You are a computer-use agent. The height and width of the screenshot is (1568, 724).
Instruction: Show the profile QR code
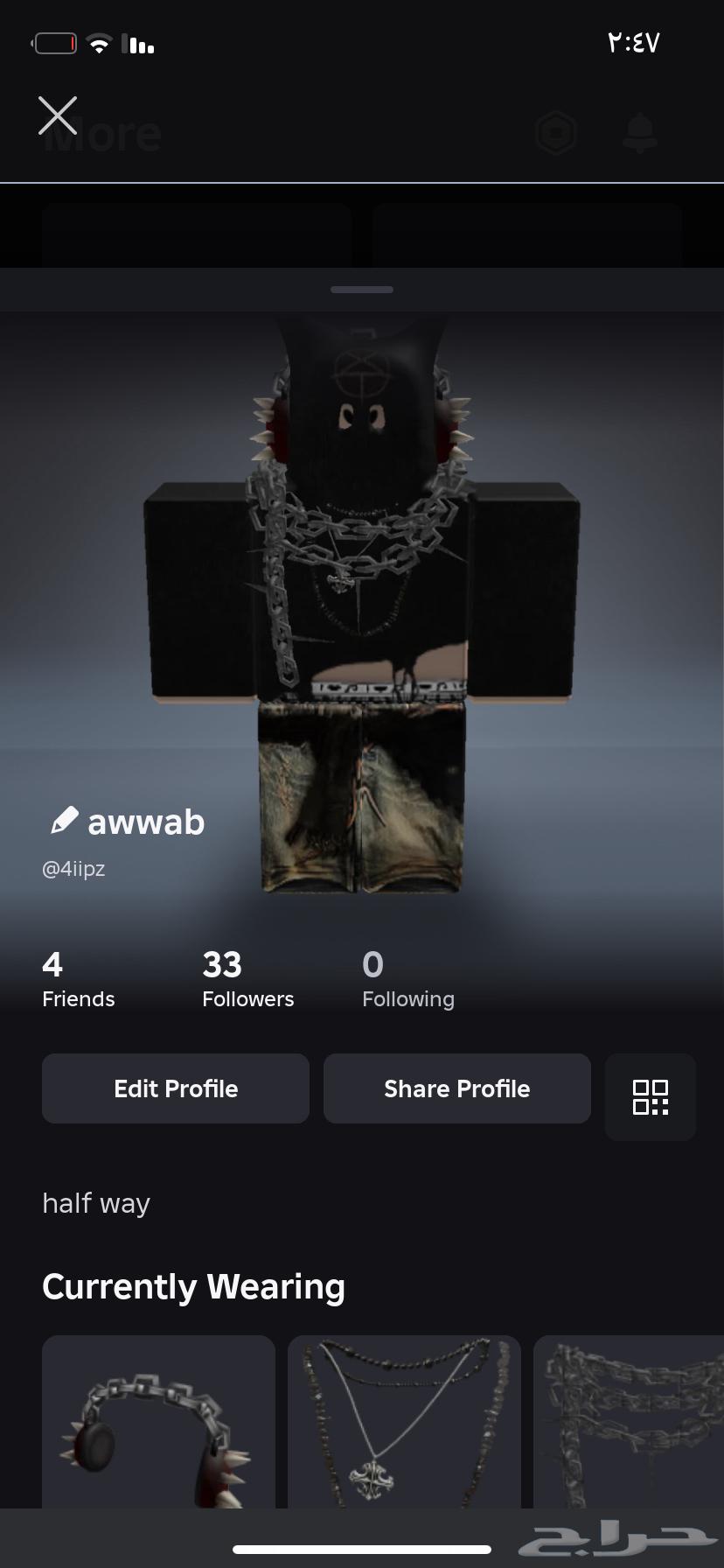coord(650,1096)
